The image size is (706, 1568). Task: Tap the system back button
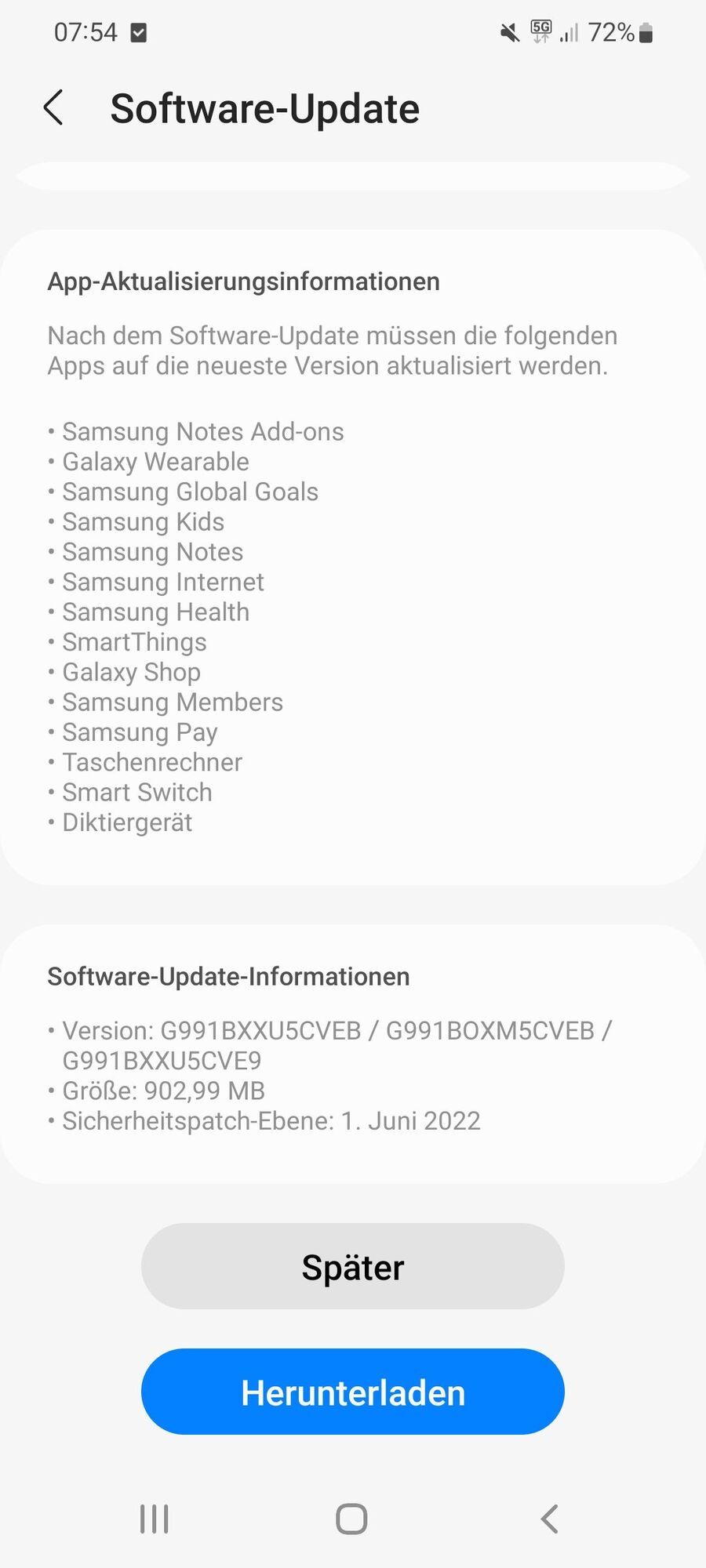pyautogui.click(x=550, y=1519)
